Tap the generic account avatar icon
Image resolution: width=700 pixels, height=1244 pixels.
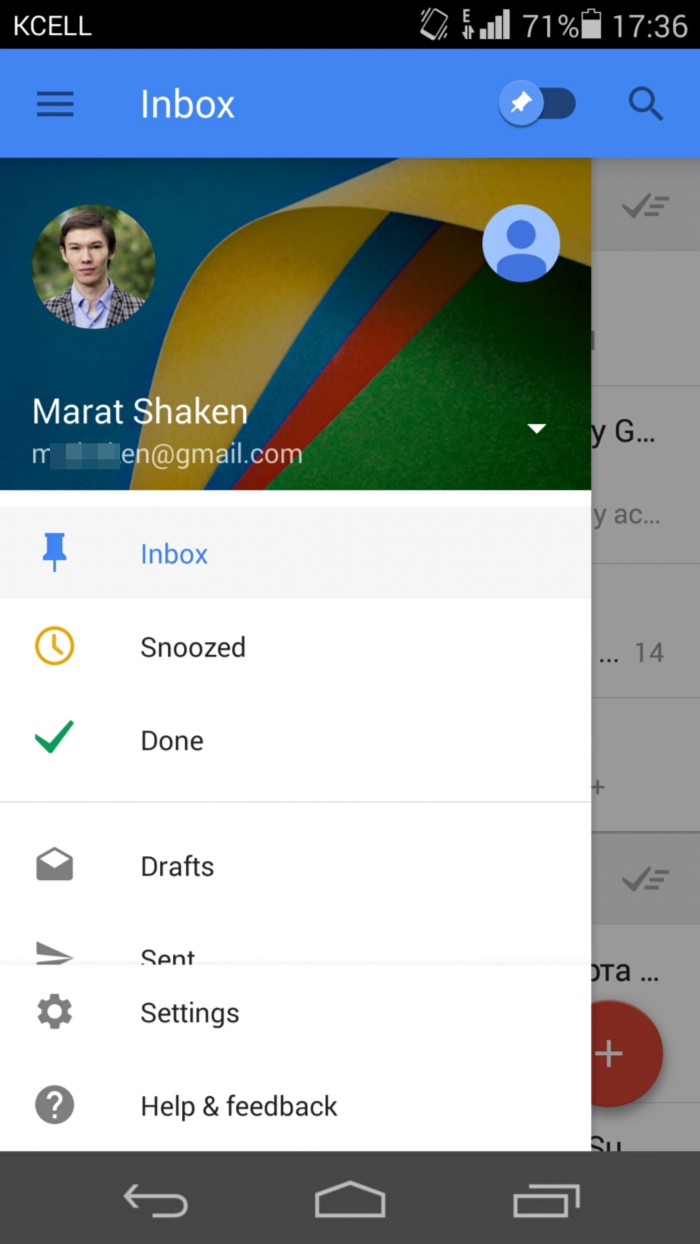[521, 243]
